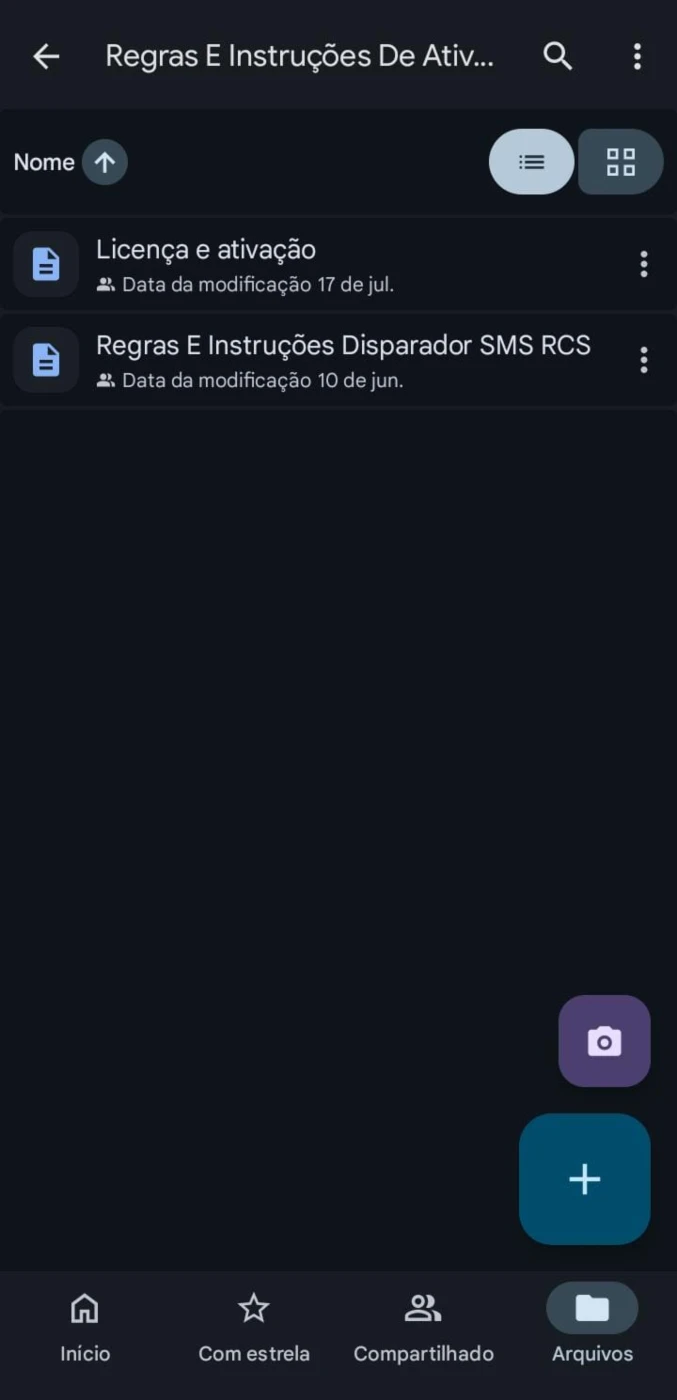Open more options for Licença e ativação

pos(644,264)
